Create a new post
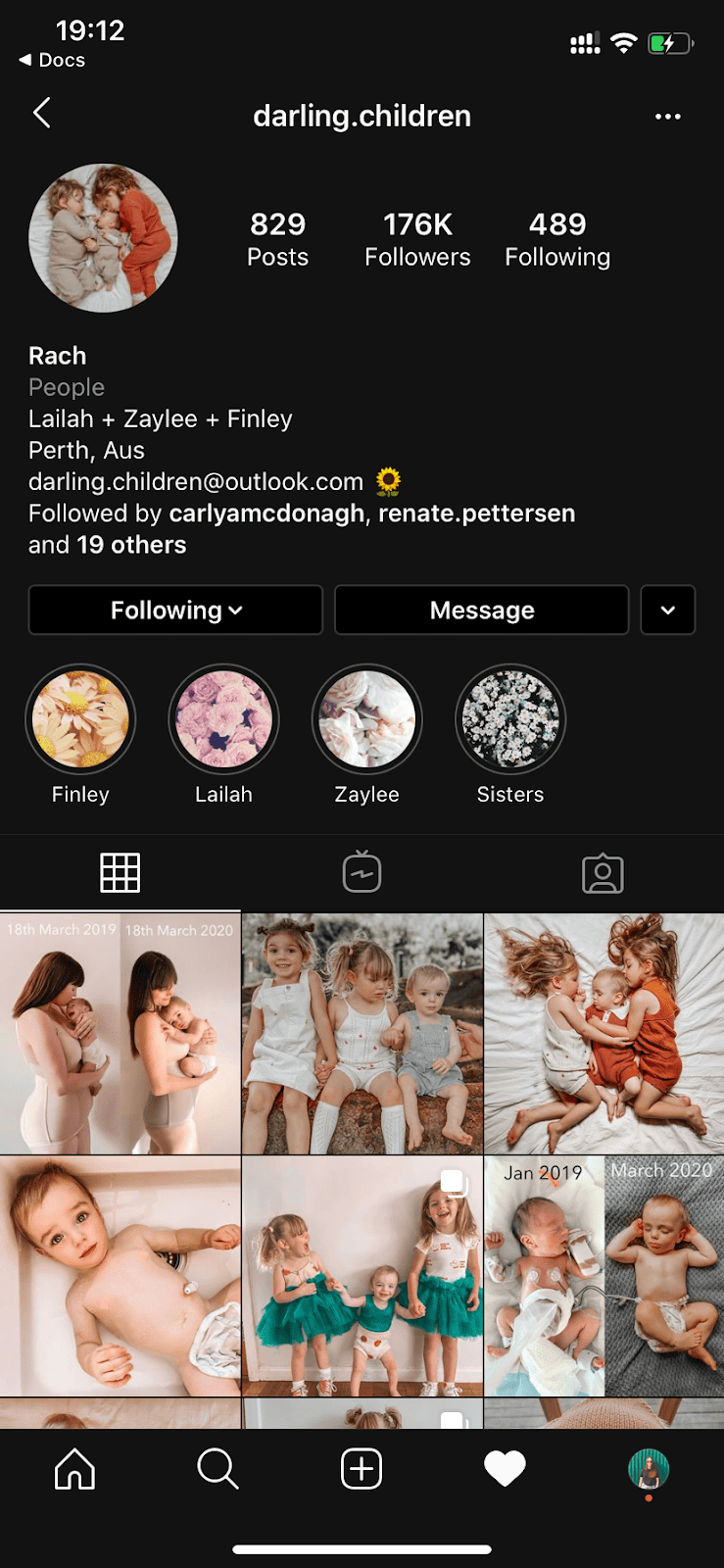The image size is (724, 1568). coord(362,1469)
